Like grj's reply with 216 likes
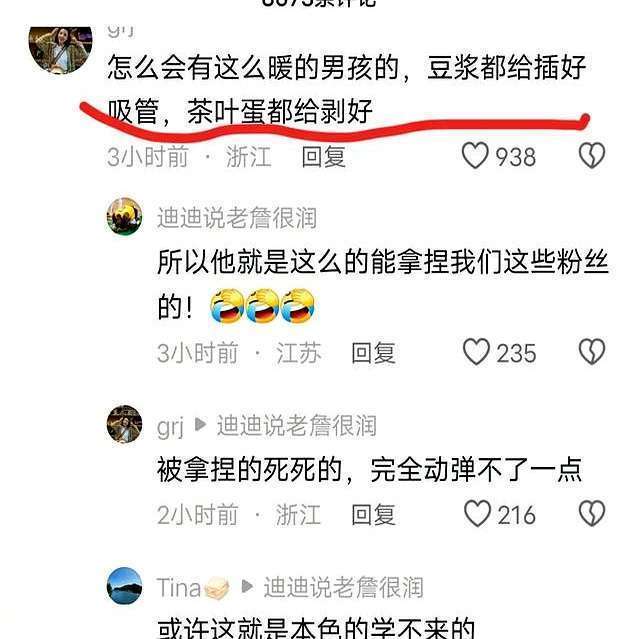 pos(478,514)
